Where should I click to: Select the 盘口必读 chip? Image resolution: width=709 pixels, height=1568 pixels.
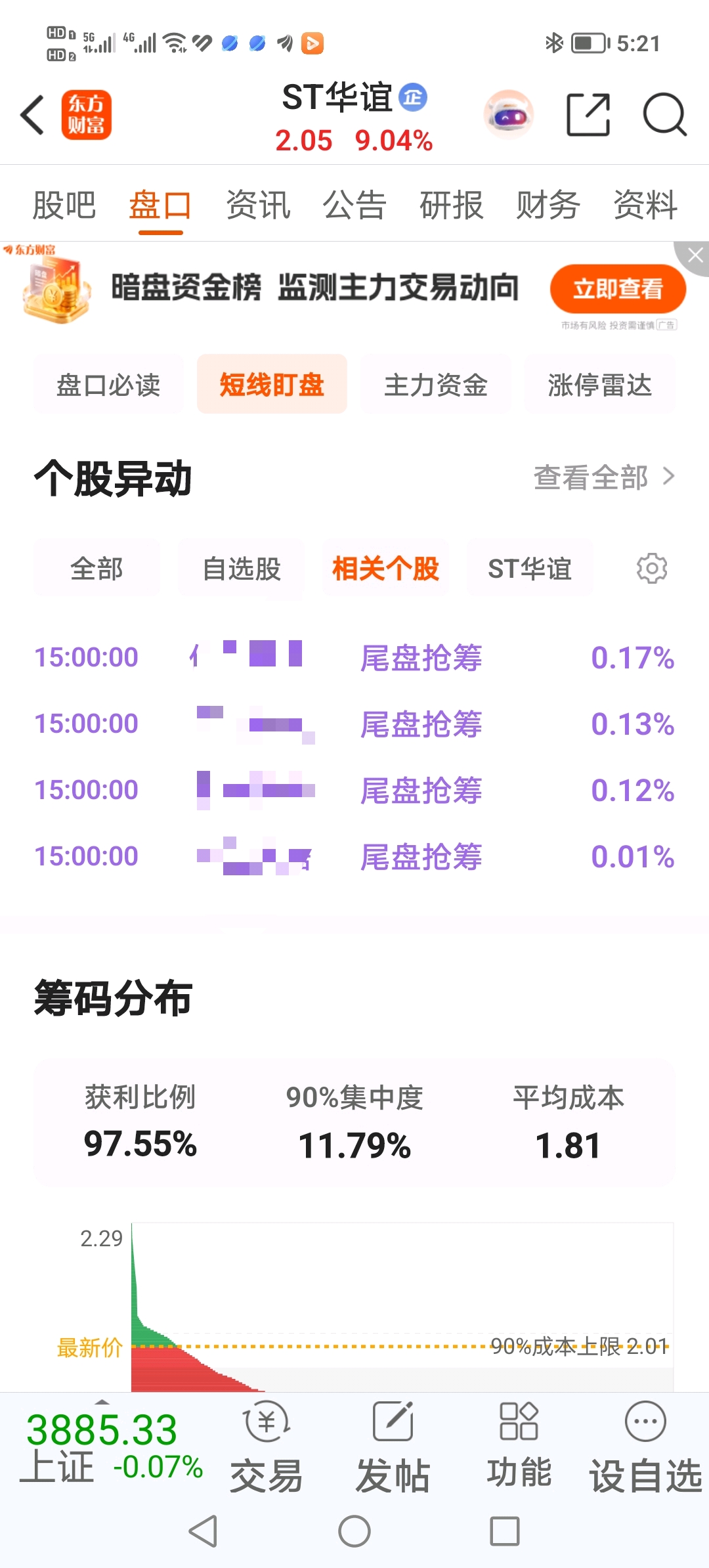point(108,384)
